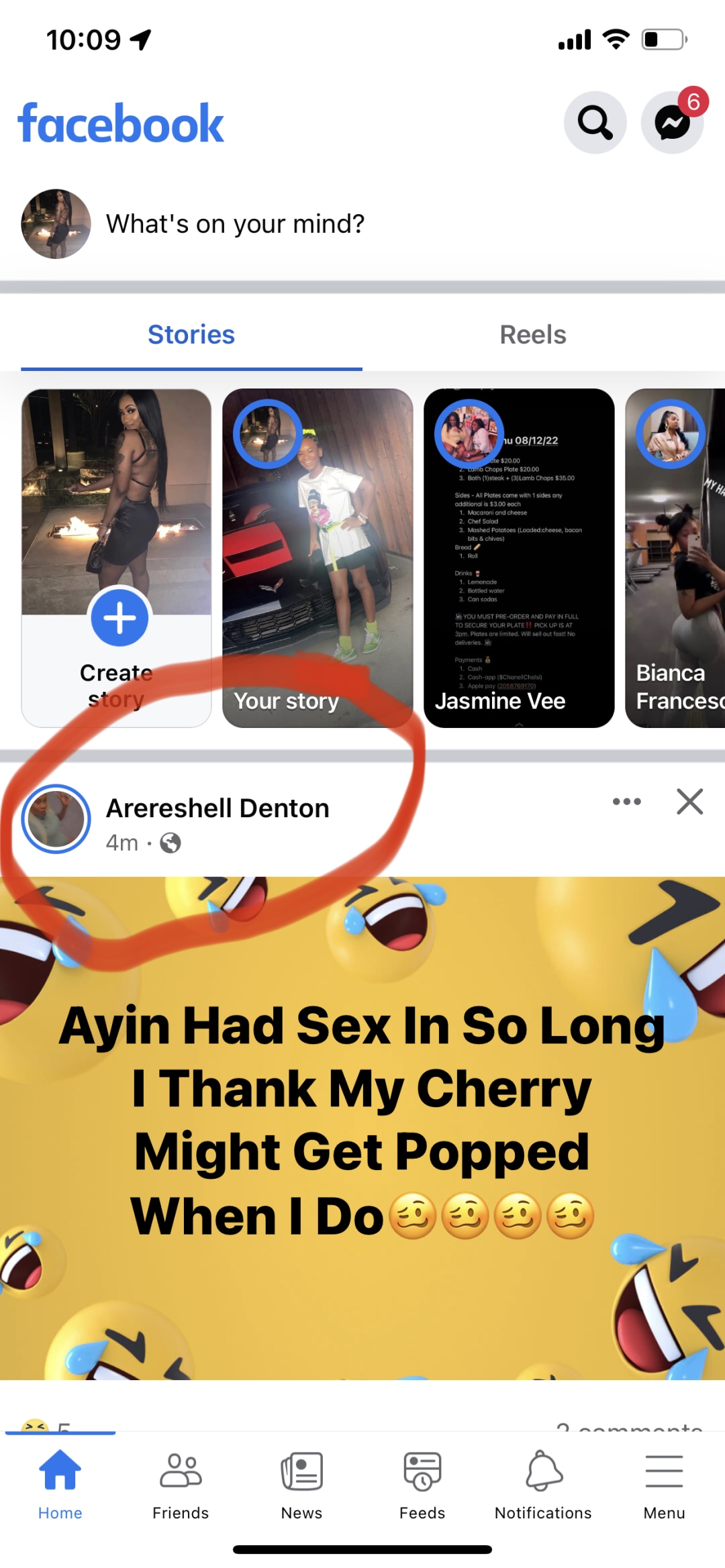View Your story card

(318, 558)
